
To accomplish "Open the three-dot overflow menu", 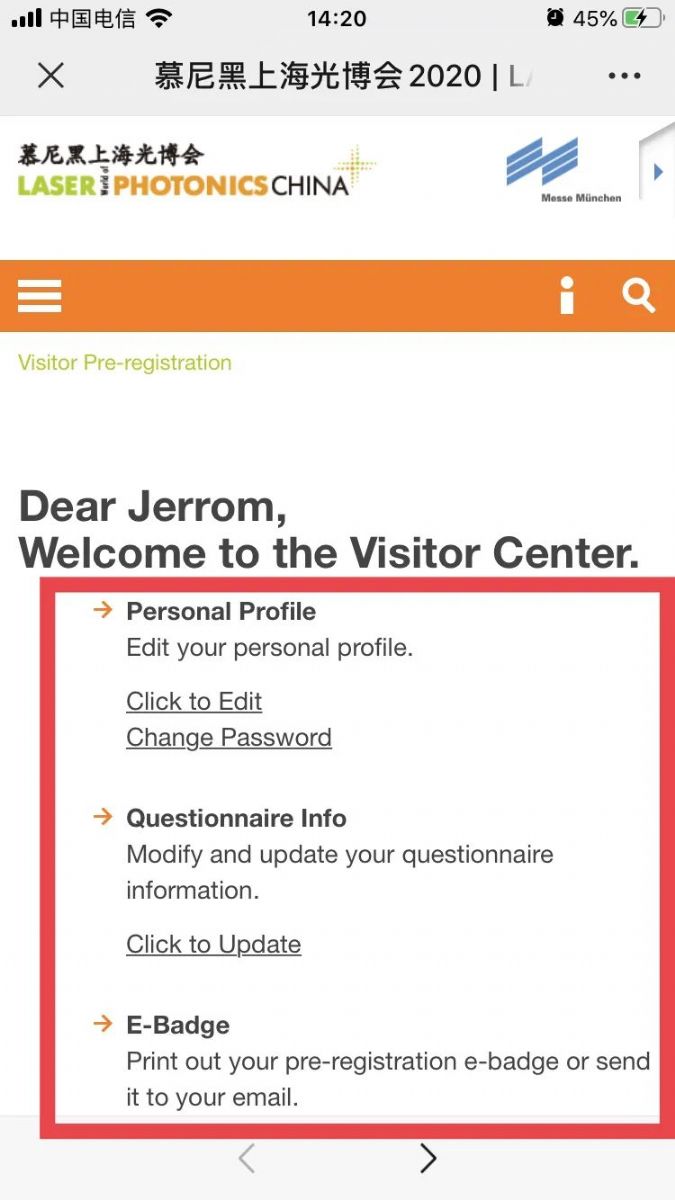I will click(x=624, y=76).
